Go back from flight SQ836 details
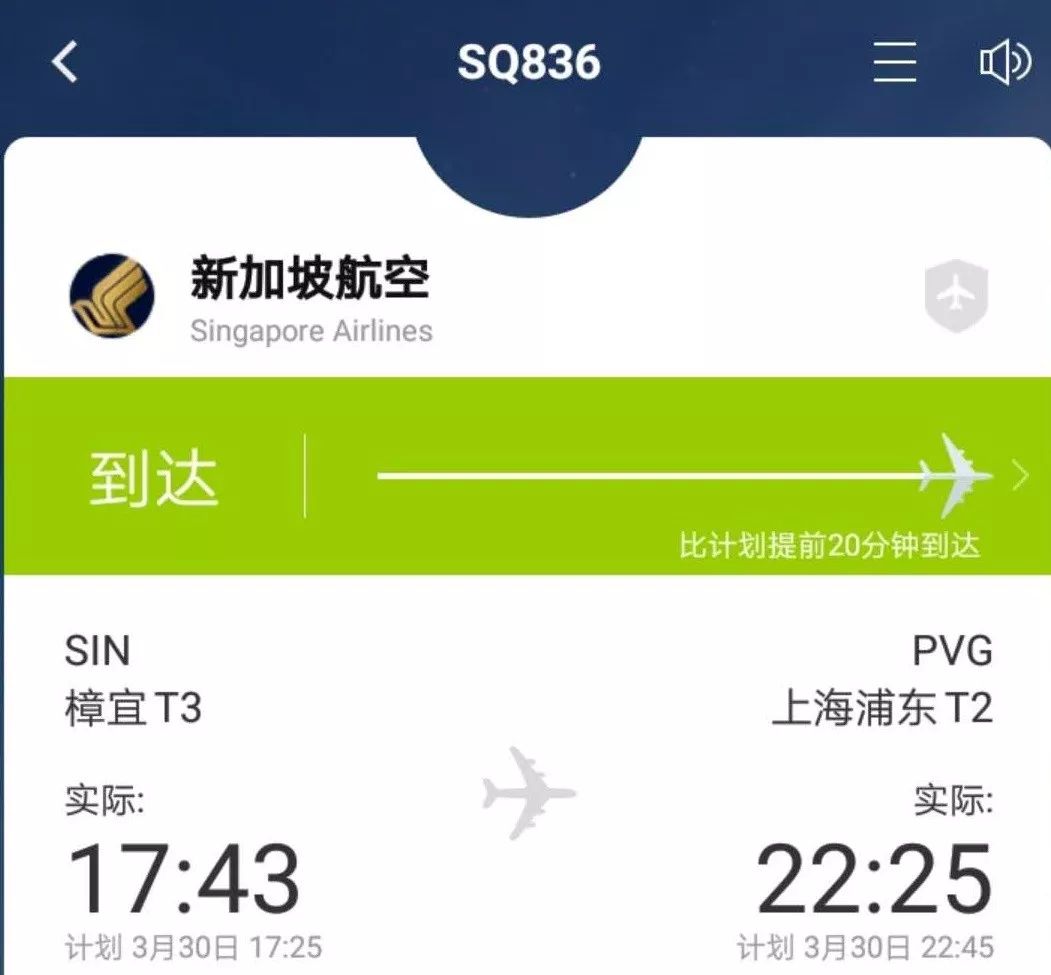1051x975 pixels. [65, 62]
